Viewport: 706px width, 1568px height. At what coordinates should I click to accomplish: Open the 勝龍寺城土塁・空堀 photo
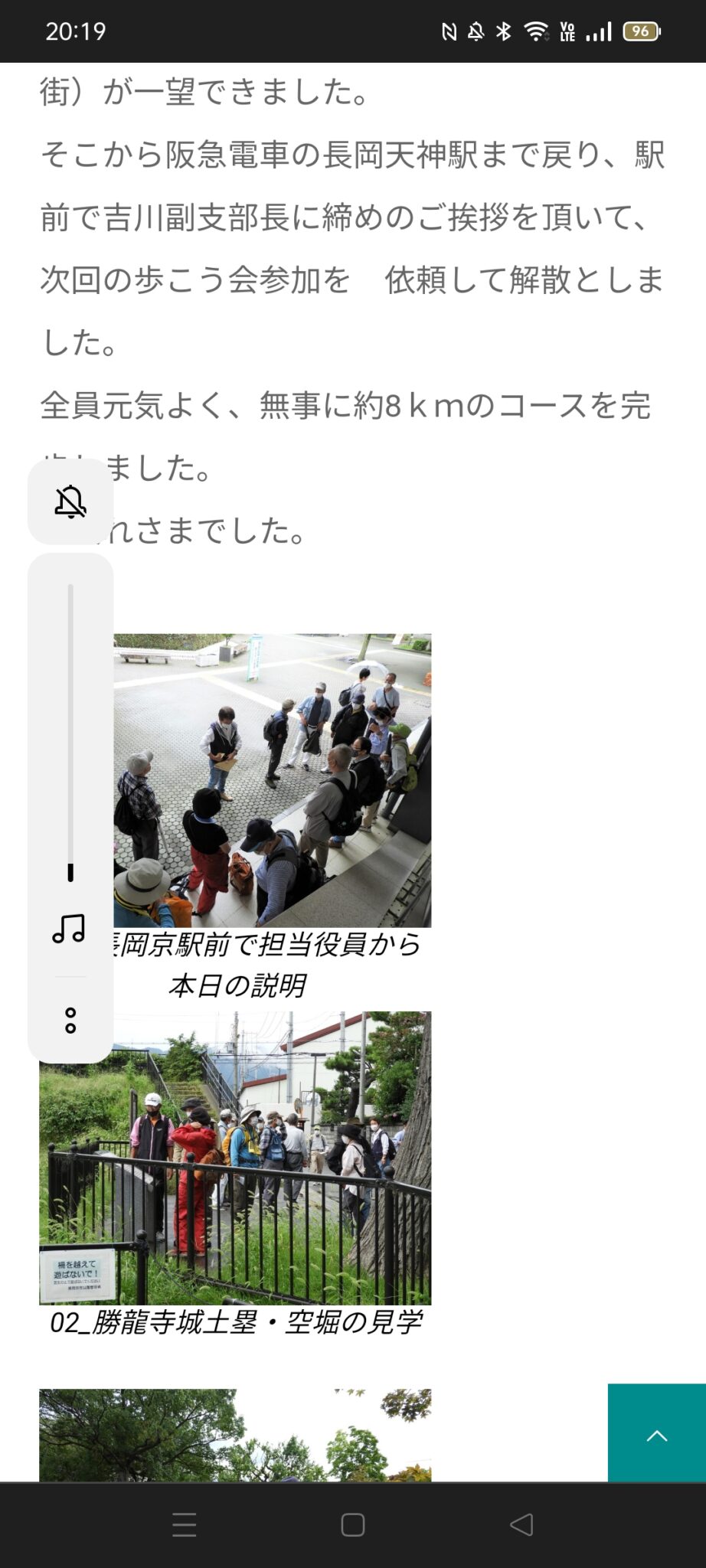coord(235,1158)
